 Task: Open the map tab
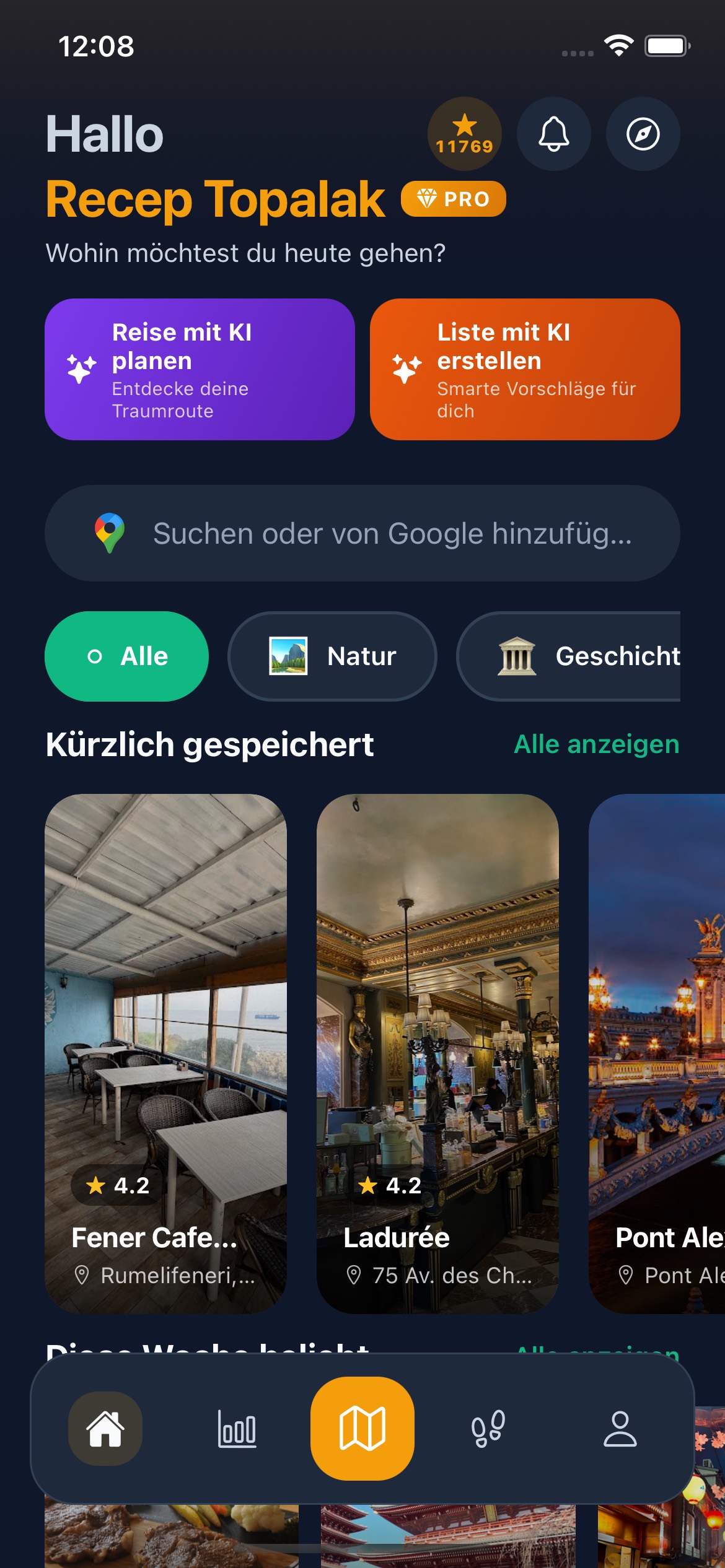pos(362,1429)
